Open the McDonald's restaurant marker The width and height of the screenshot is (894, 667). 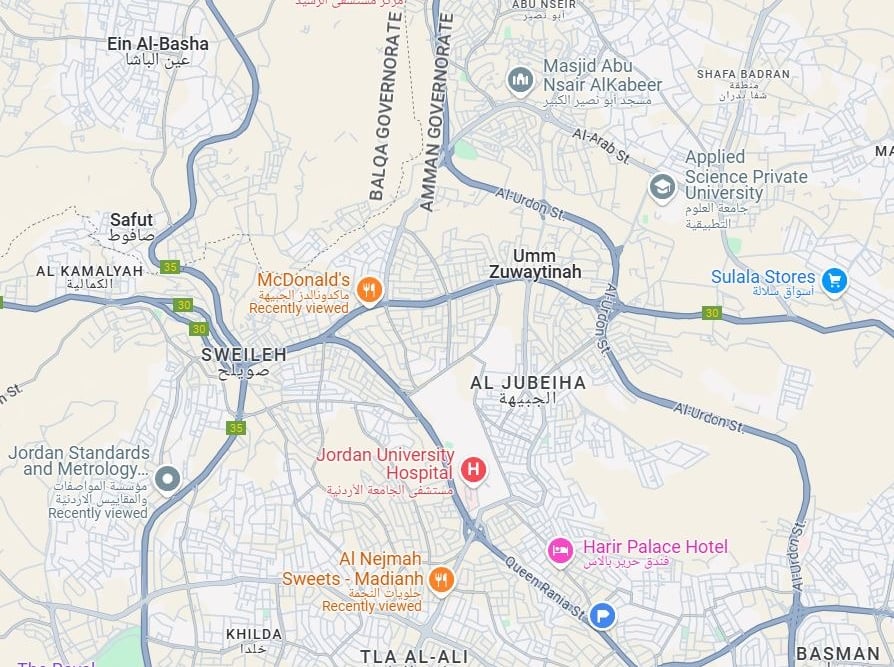click(x=369, y=290)
